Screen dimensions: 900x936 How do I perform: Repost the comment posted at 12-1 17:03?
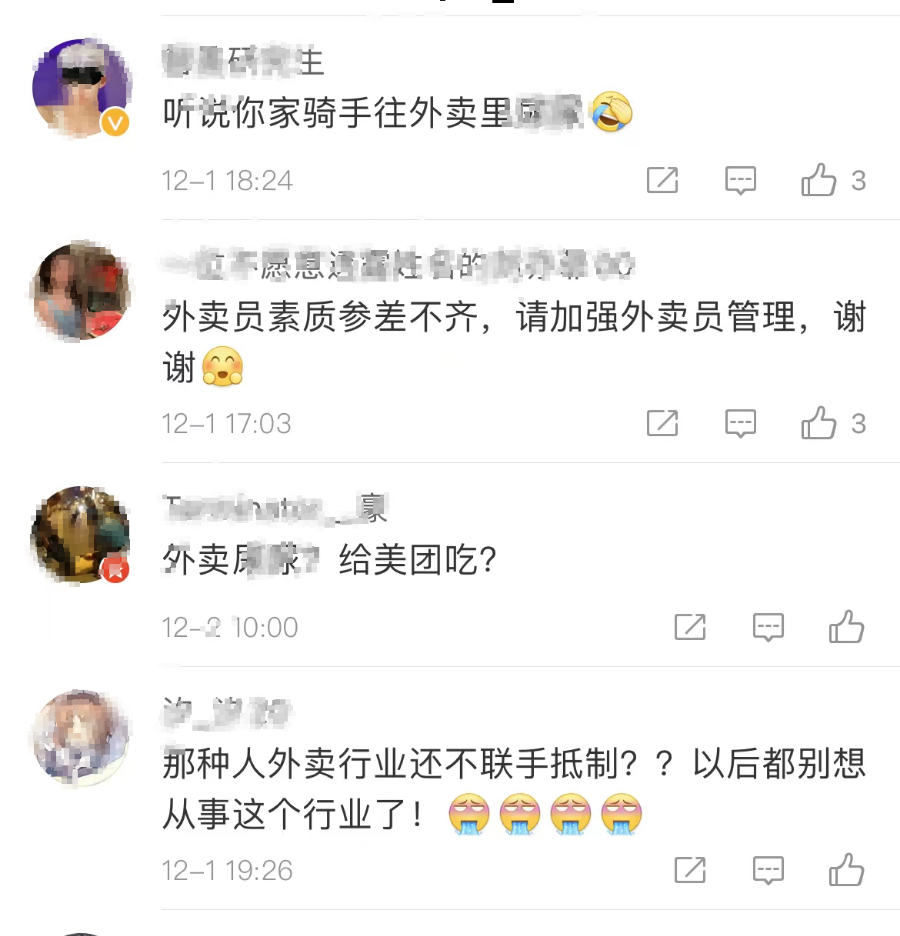coord(662,424)
